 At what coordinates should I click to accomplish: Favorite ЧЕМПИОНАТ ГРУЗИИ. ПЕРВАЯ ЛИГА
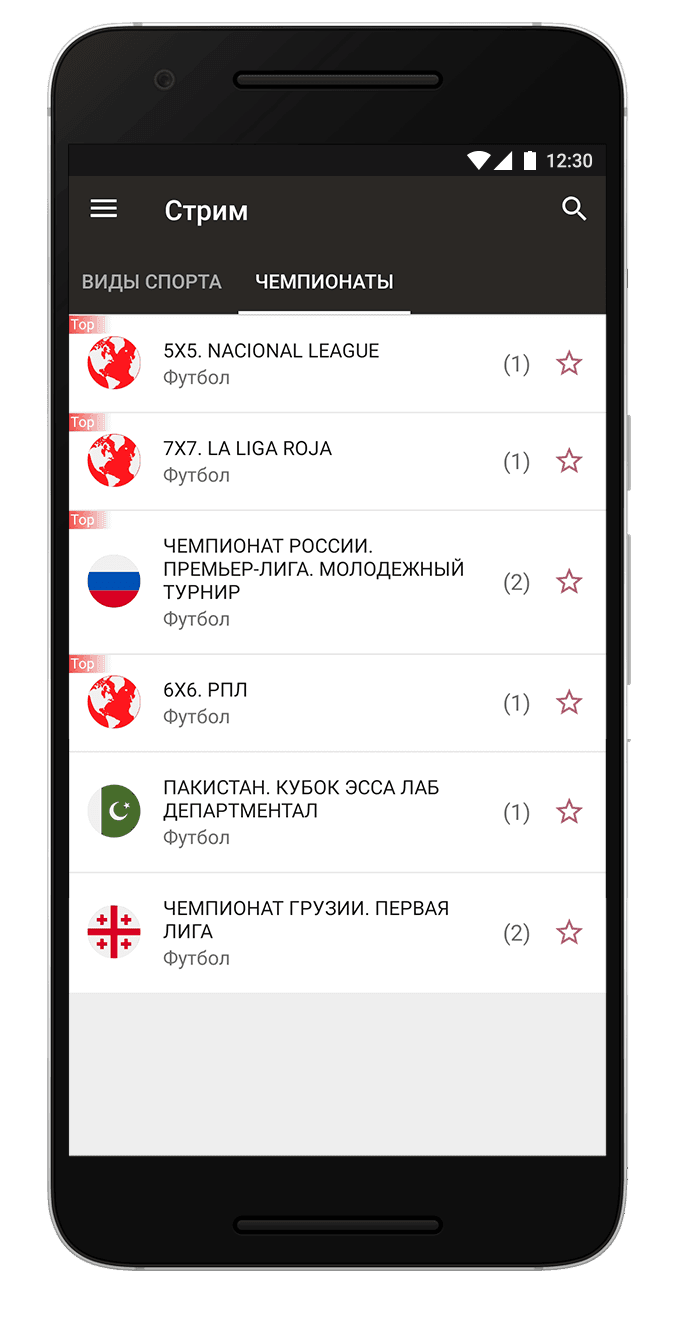[x=569, y=933]
